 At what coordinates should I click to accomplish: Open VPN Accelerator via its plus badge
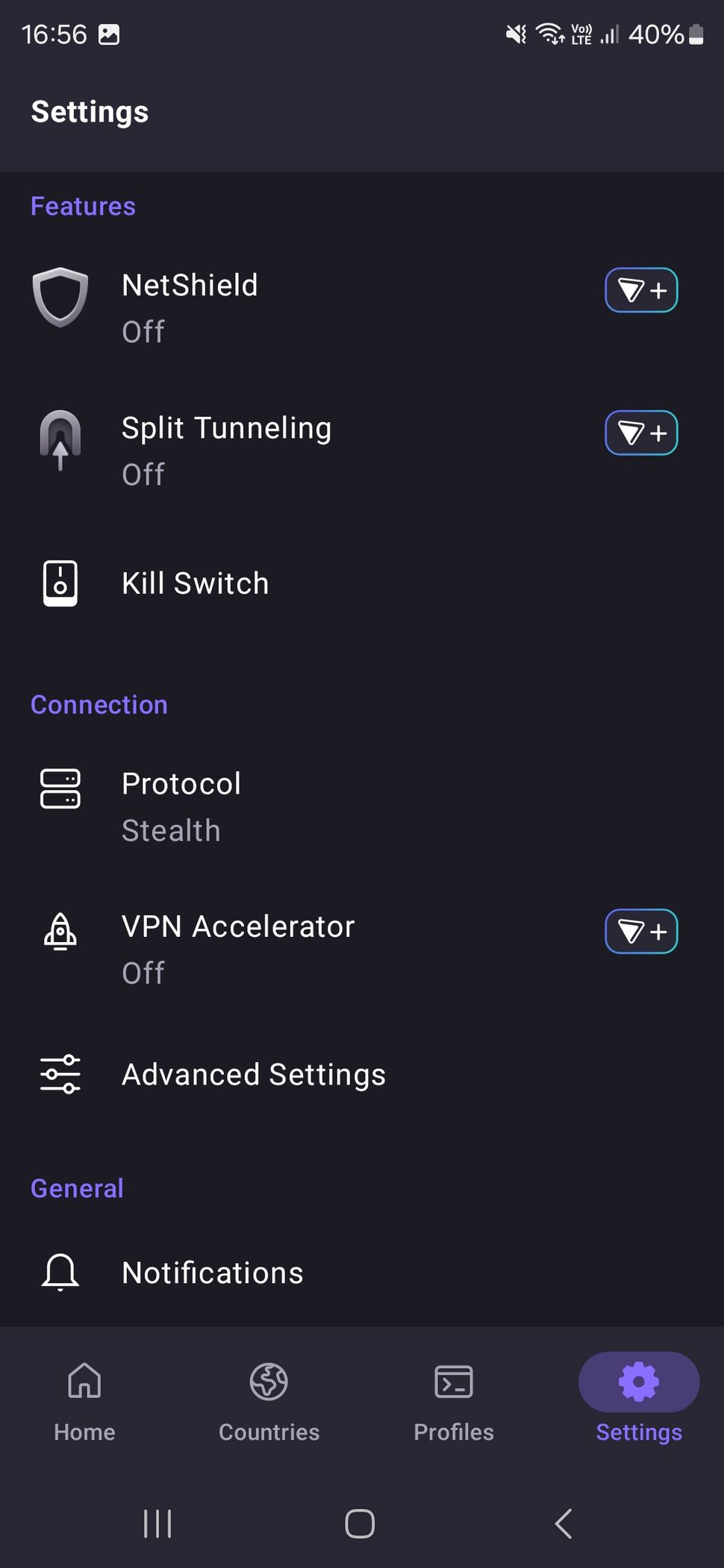(640, 931)
